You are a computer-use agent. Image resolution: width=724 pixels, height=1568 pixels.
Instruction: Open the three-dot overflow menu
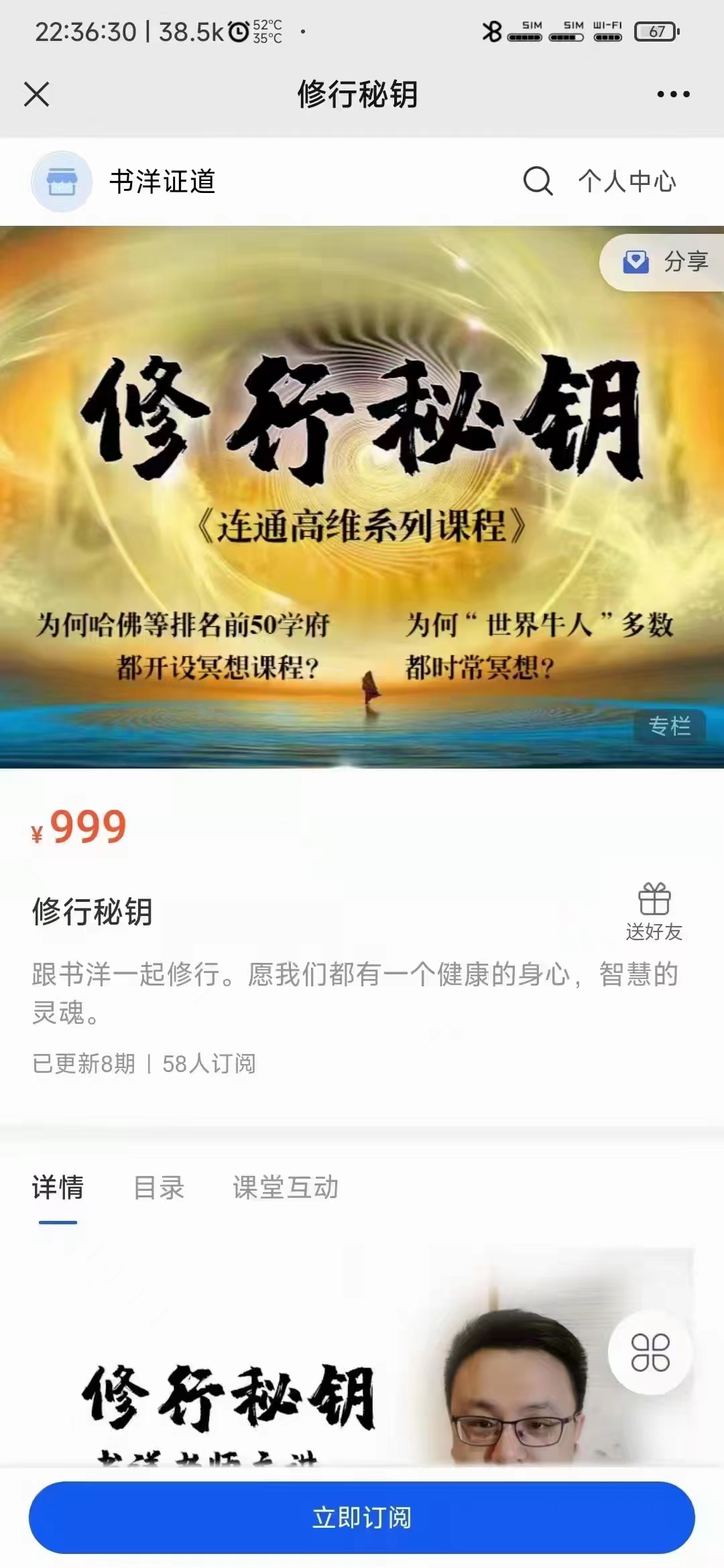point(673,94)
